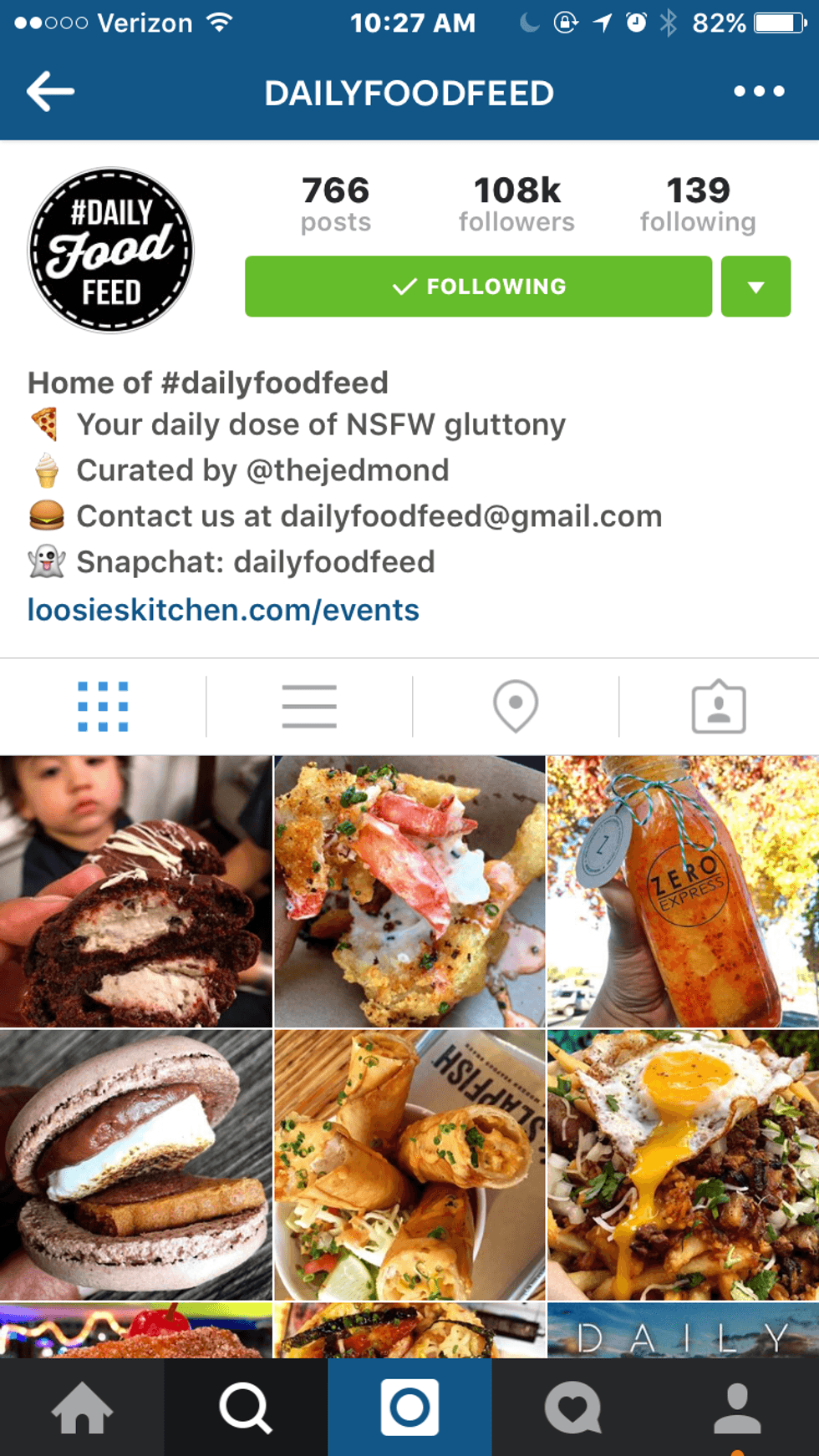Image resolution: width=819 pixels, height=1456 pixels.
Task: Open the Zero Express bottle post
Action: pos(684,891)
